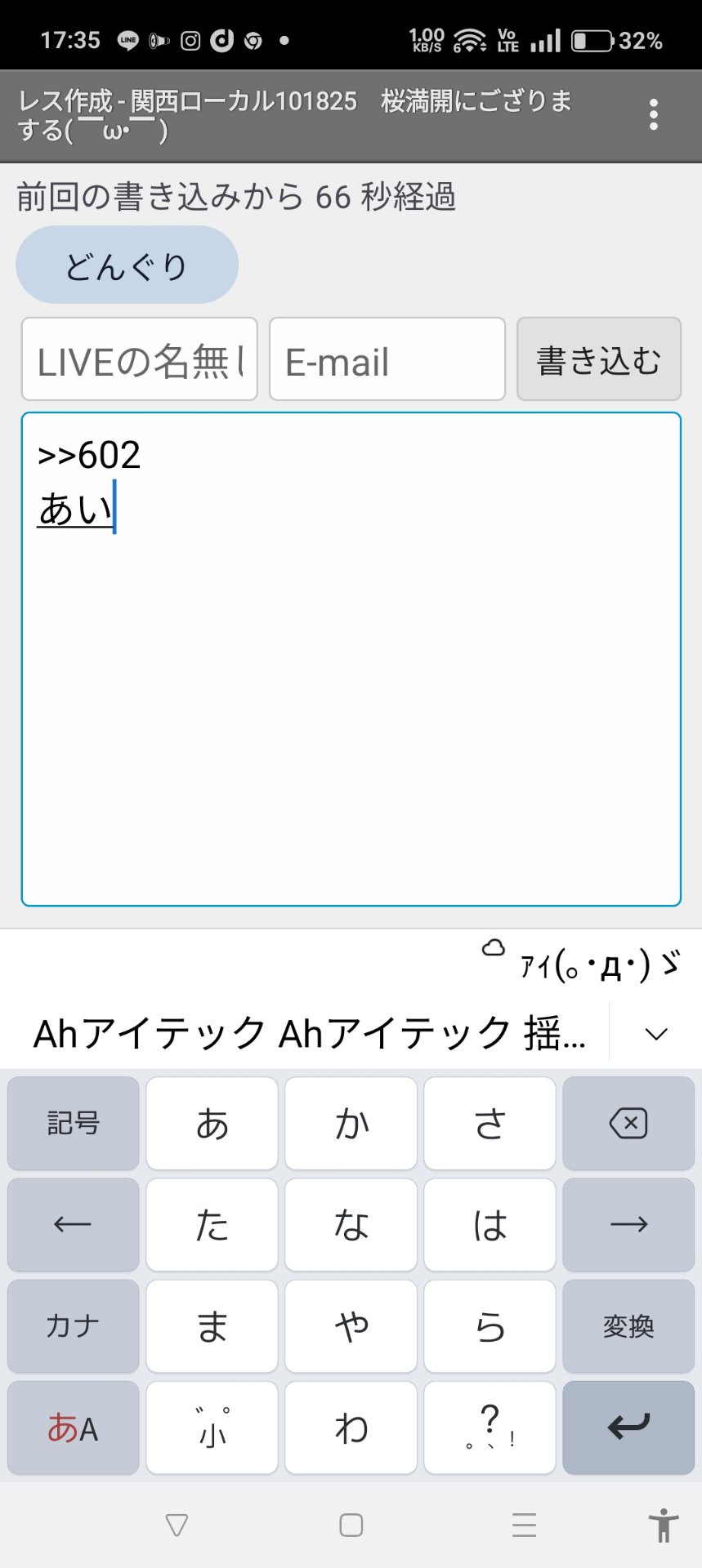
Task: Delete a character with backspace key
Action: (x=628, y=1124)
